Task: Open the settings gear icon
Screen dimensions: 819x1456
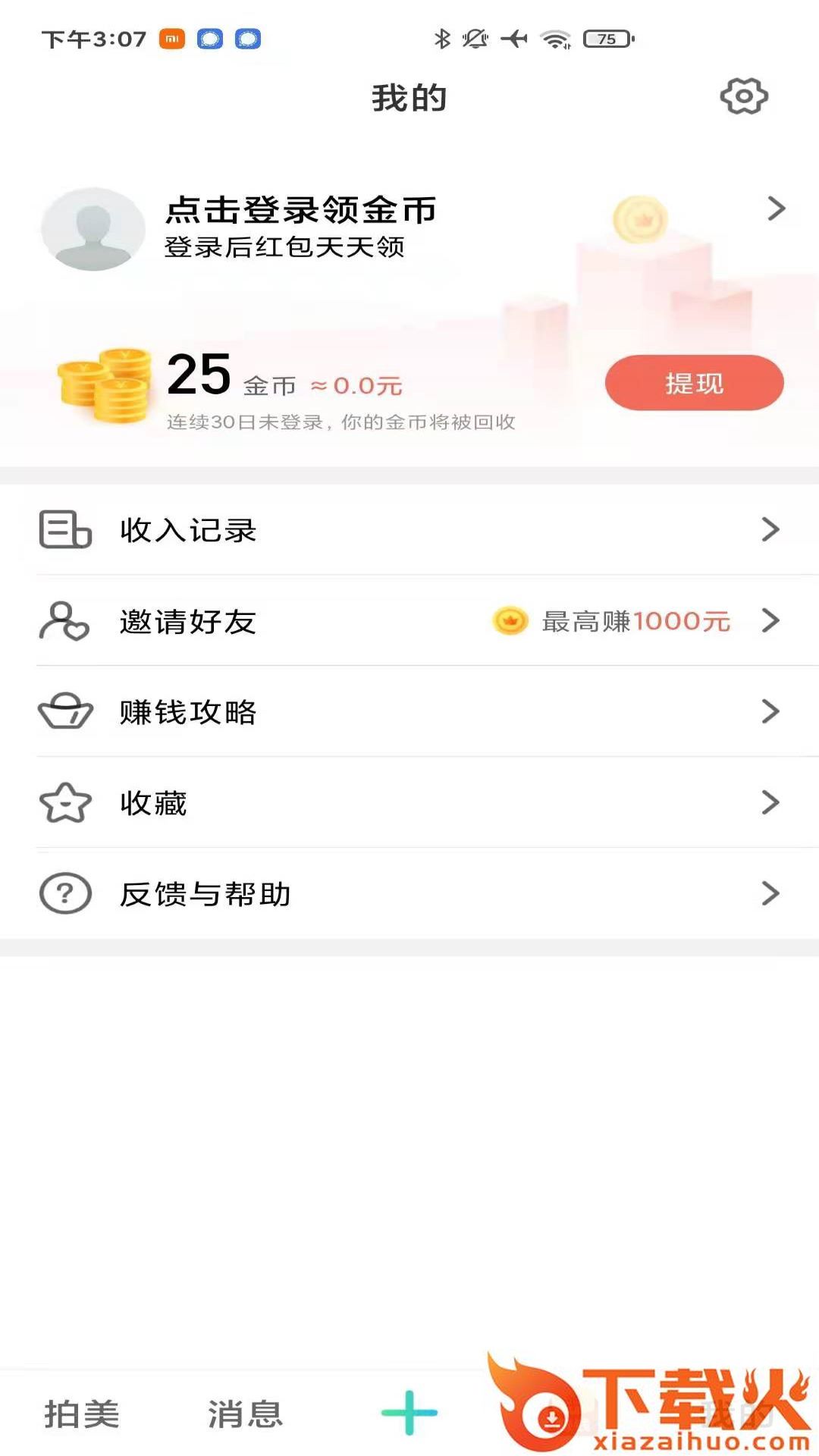Action: pyautogui.click(x=743, y=96)
